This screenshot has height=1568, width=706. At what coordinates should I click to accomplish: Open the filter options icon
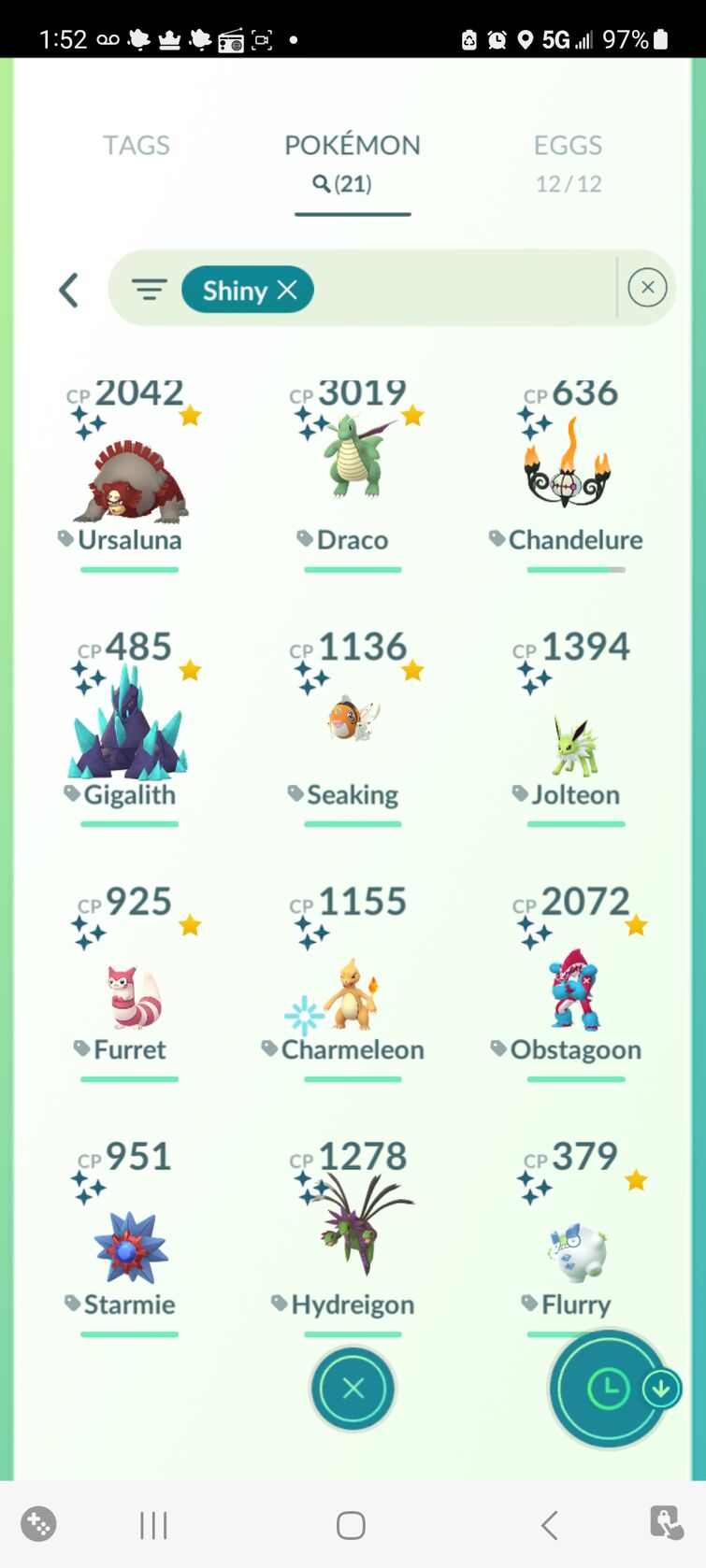[x=149, y=290]
